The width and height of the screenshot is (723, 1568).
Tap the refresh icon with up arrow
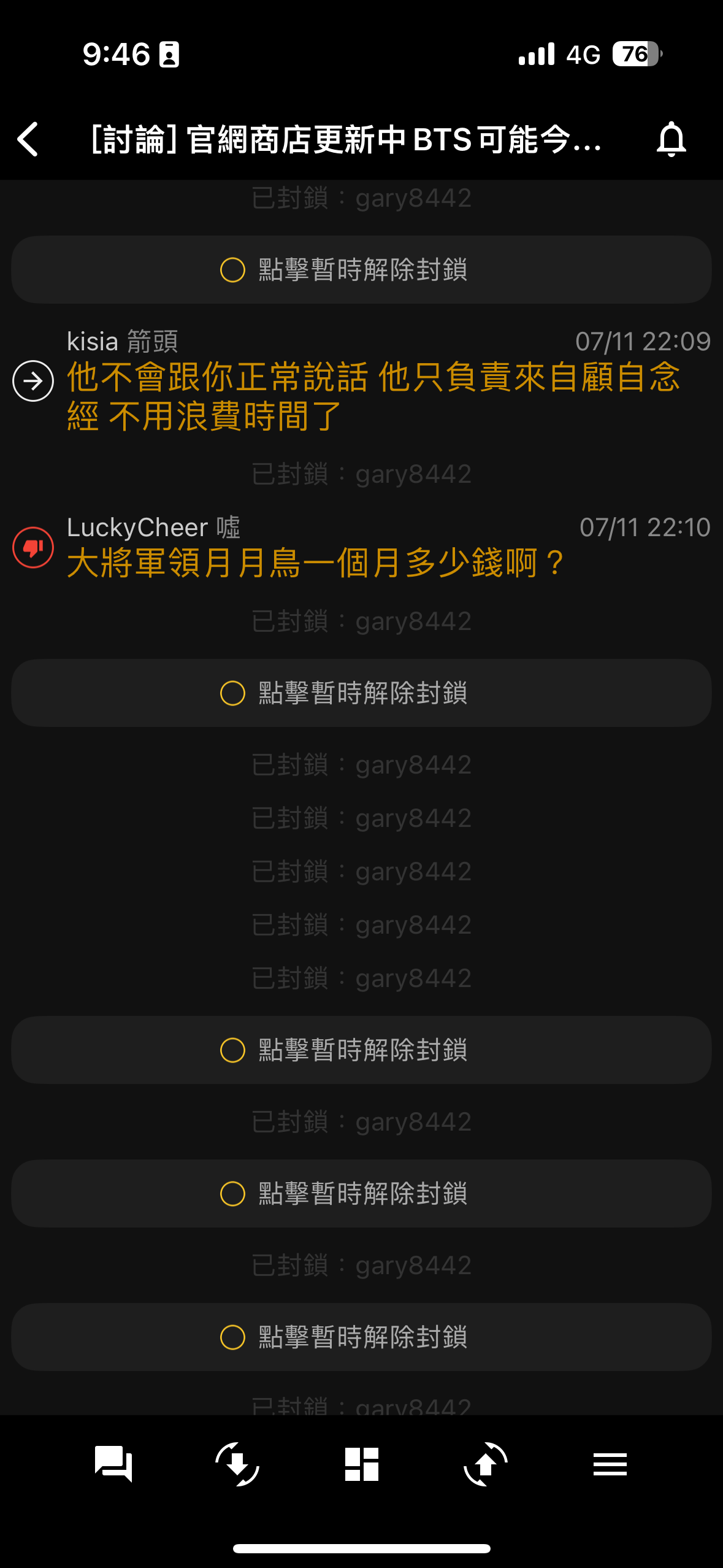(x=485, y=1464)
